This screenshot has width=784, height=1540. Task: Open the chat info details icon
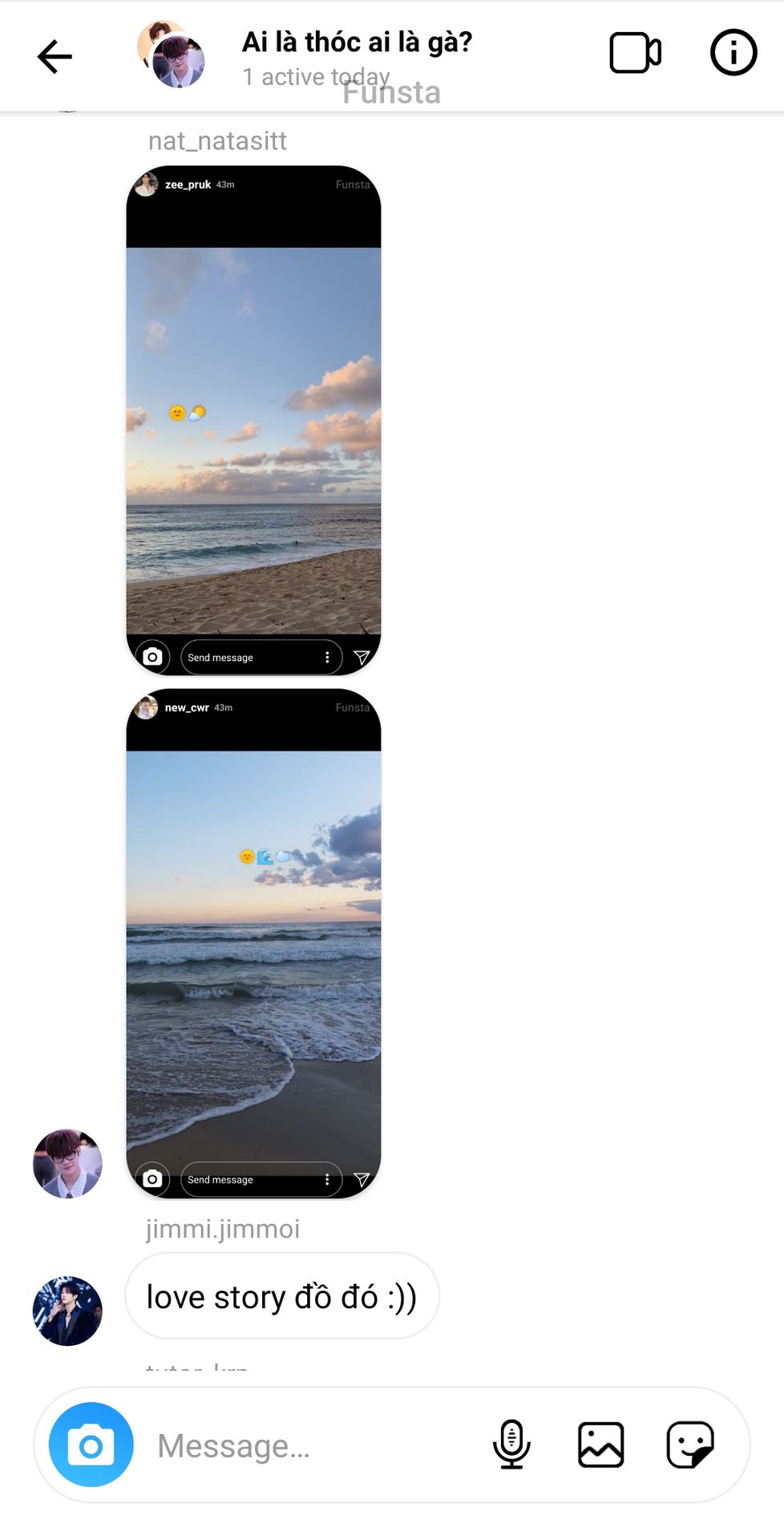click(x=733, y=53)
